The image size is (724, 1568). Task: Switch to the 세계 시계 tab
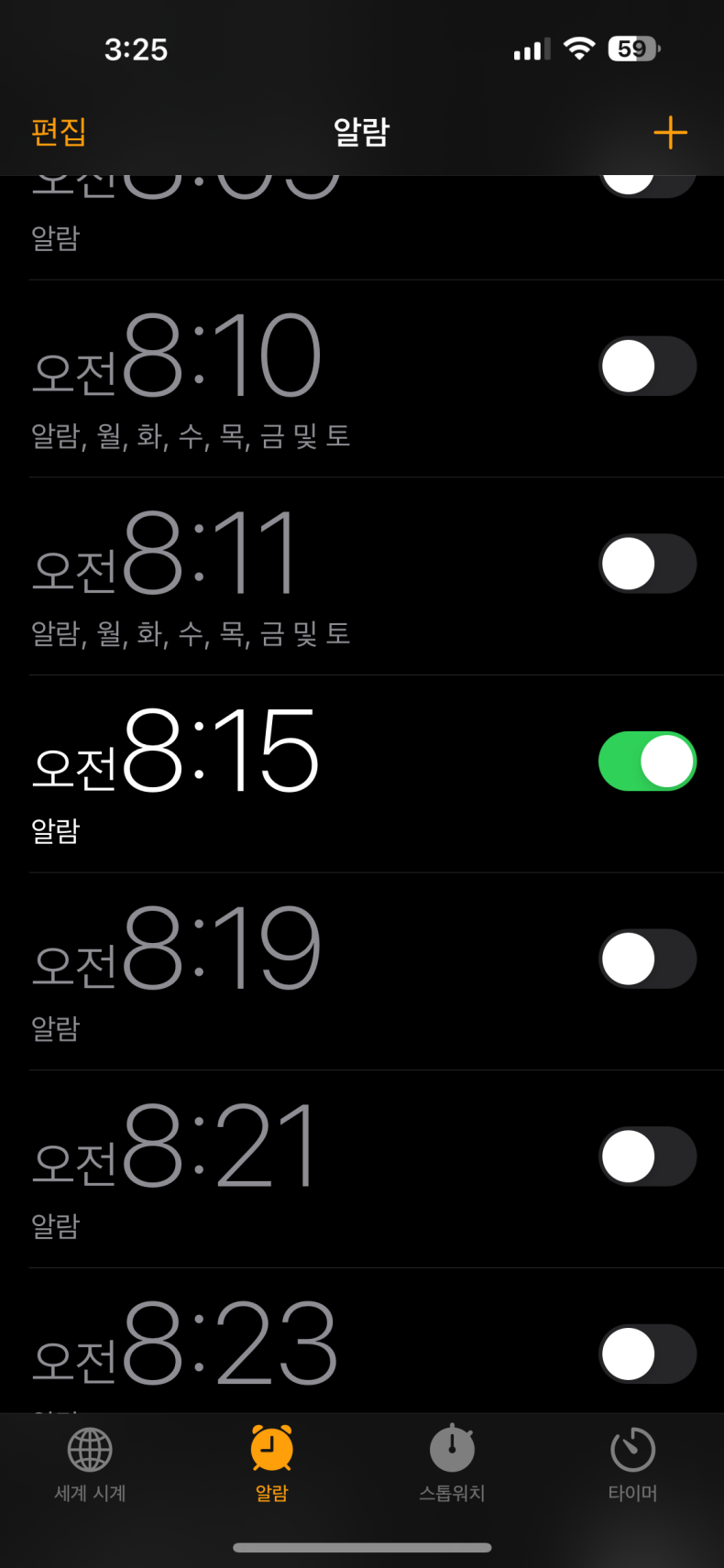coord(90,1464)
